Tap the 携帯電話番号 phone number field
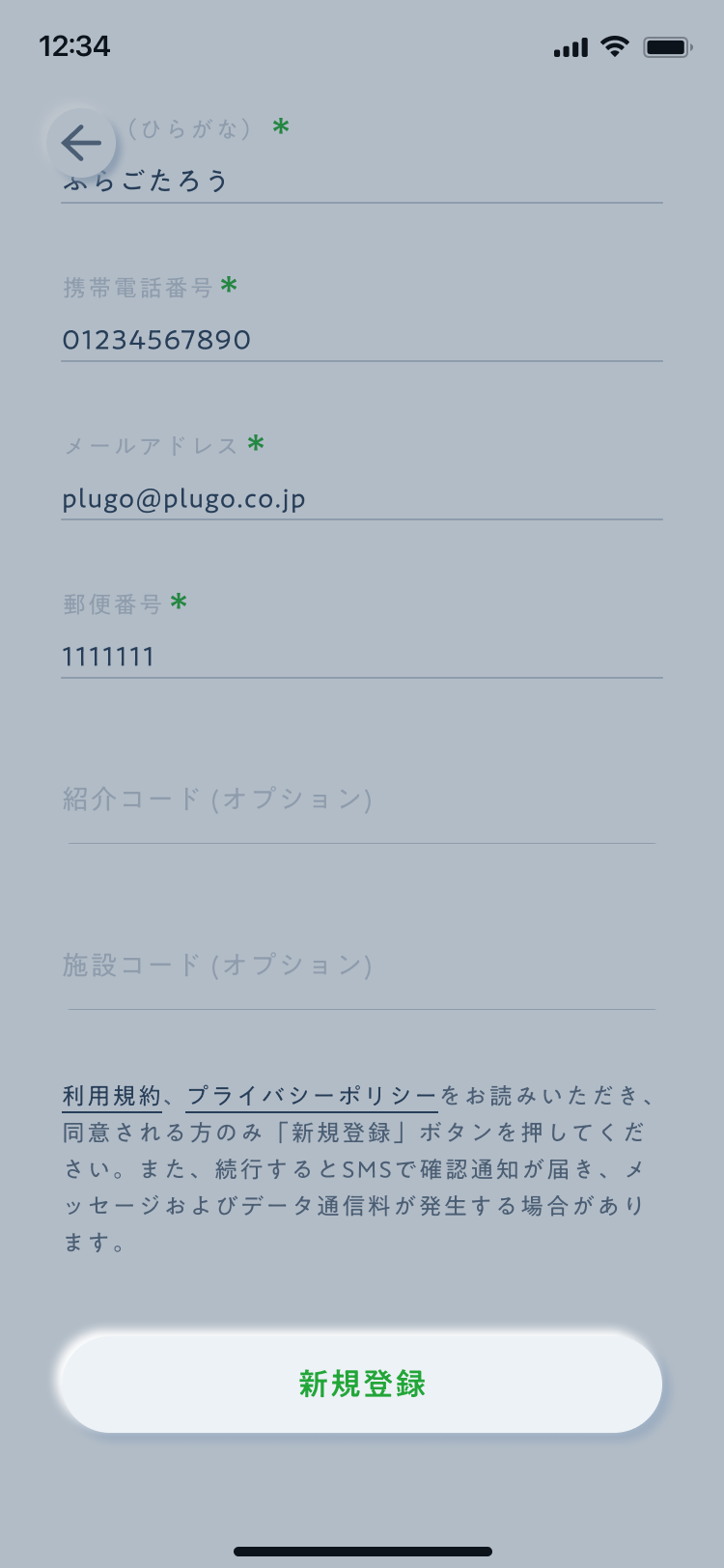Viewport: 724px width, 1568px height. click(361, 340)
